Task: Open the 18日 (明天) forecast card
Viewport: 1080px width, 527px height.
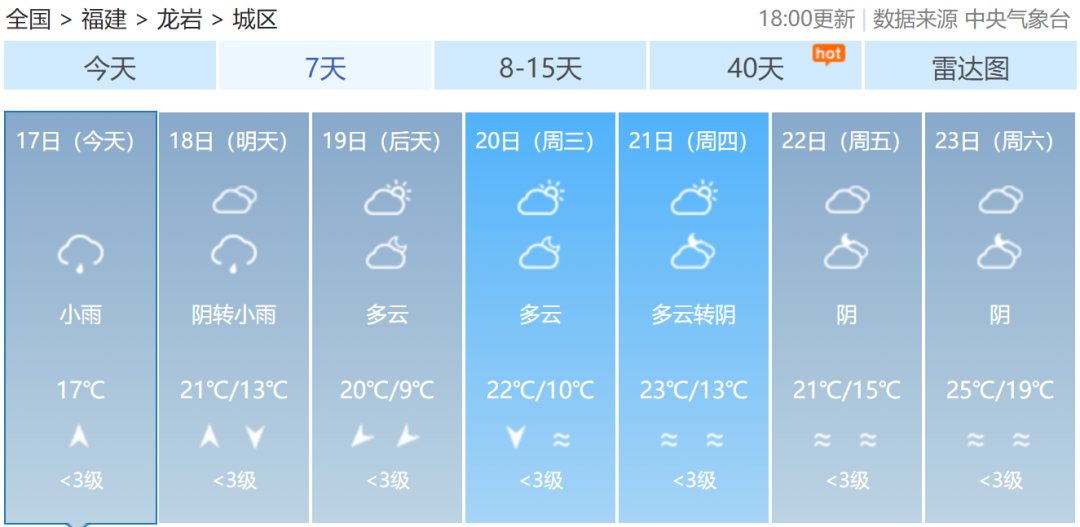Action: 234,317
